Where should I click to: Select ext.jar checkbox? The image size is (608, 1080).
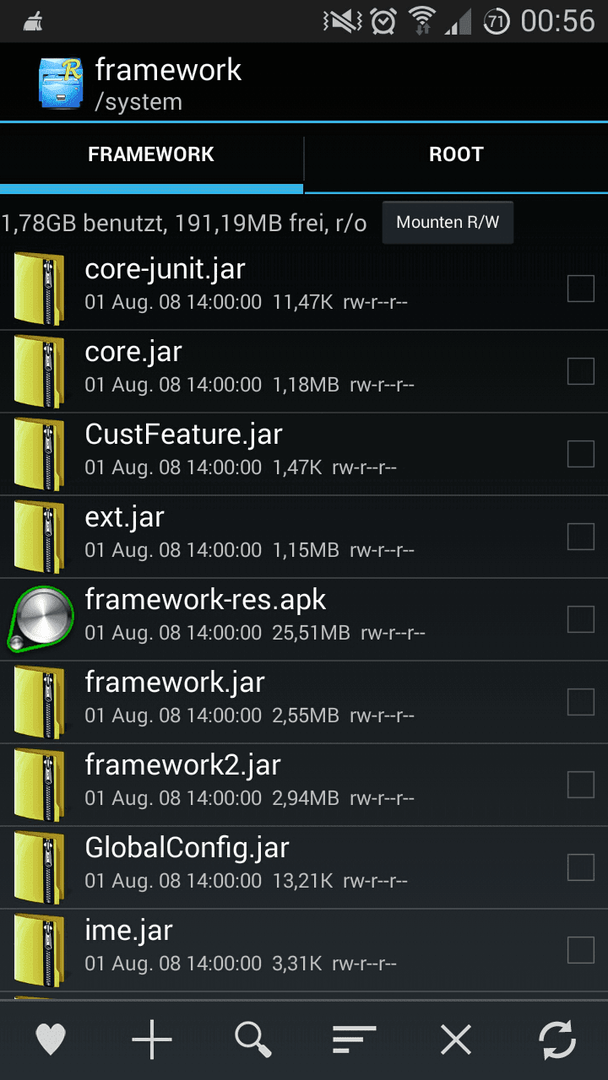click(580, 537)
